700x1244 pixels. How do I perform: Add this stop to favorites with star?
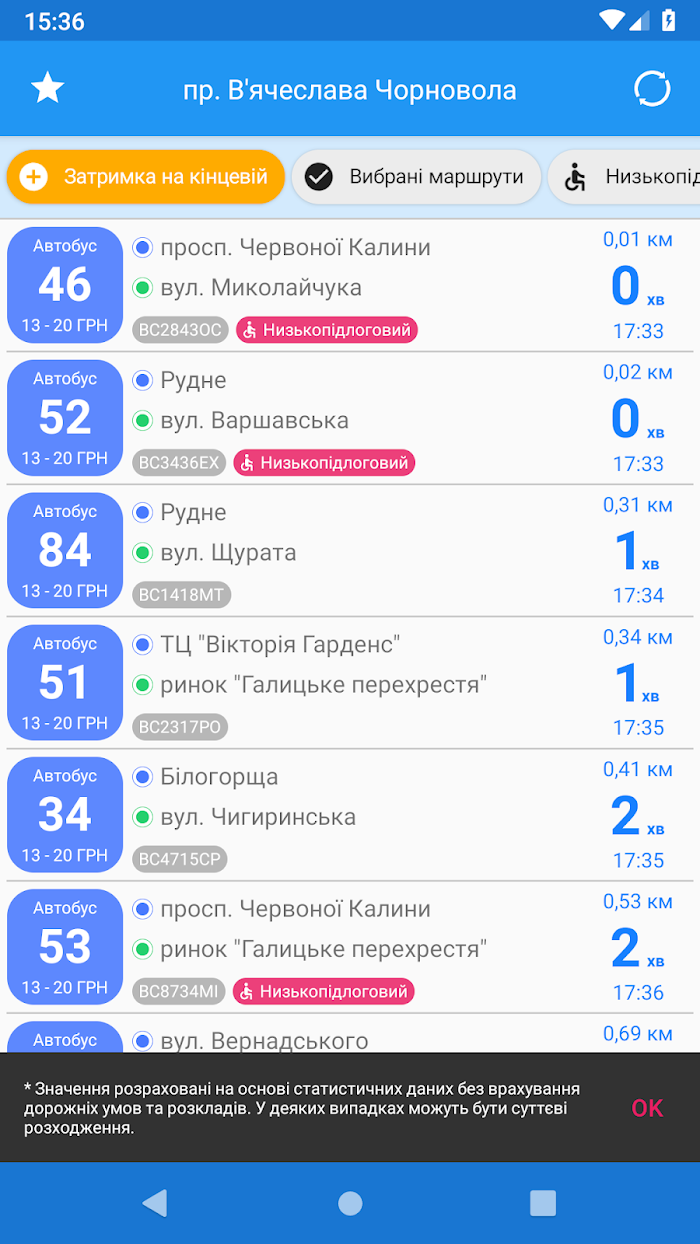pos(47,89)
